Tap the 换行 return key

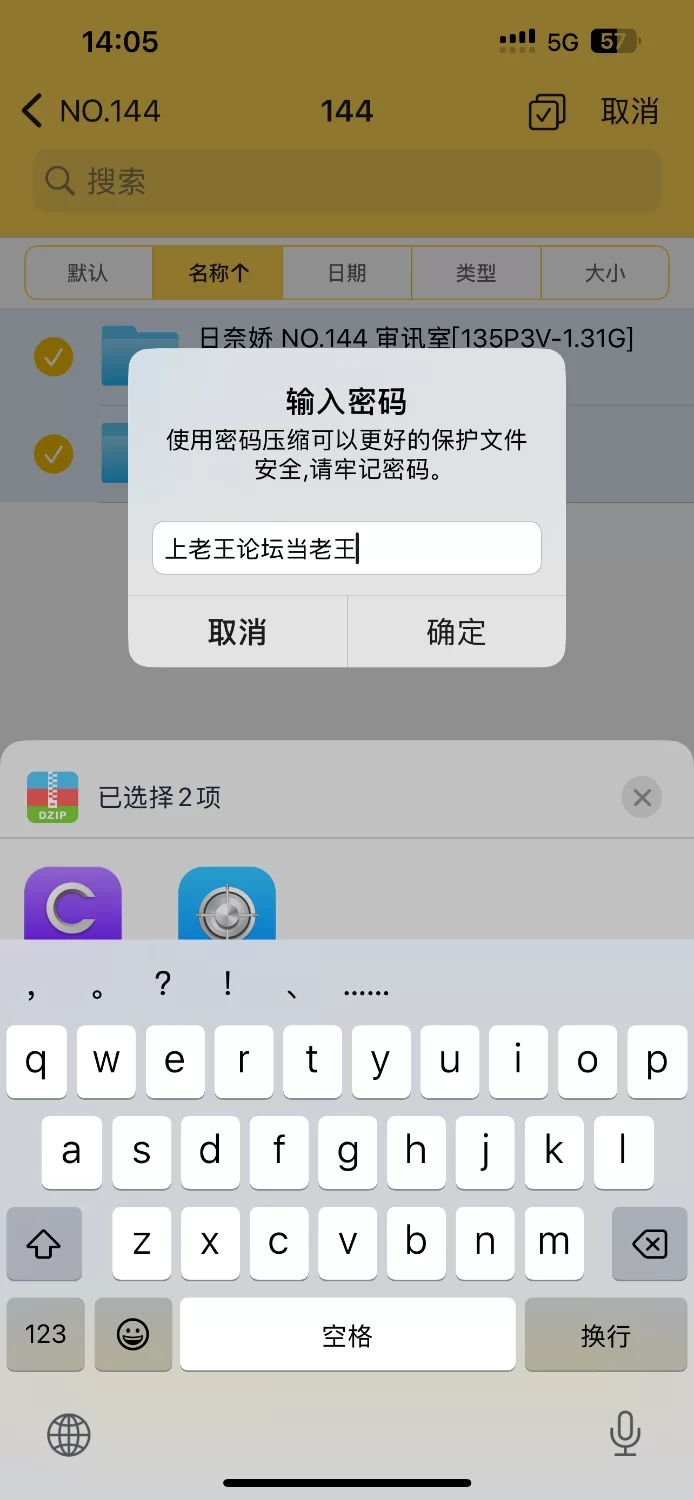(605, 1334)
